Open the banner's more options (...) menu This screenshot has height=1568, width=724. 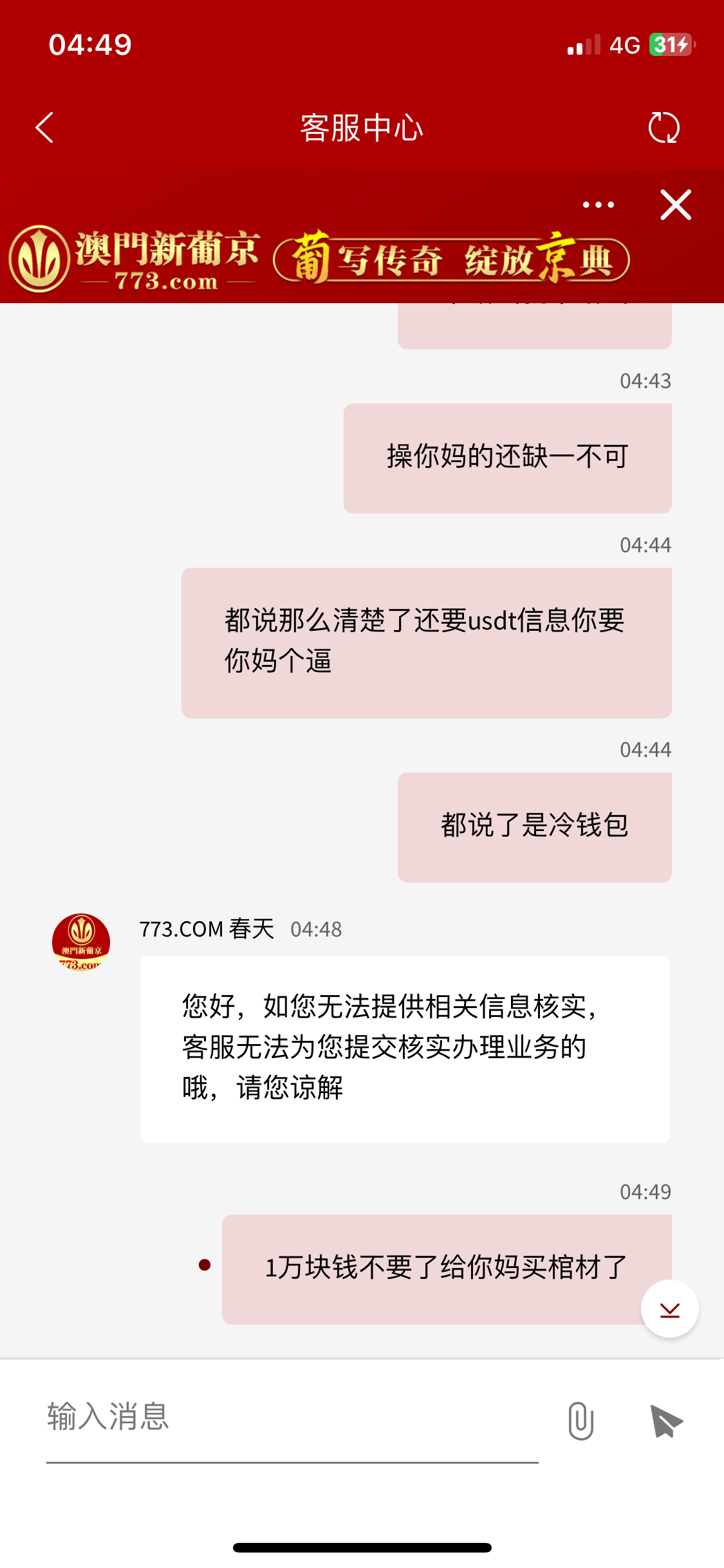click(x=598, y=204)
